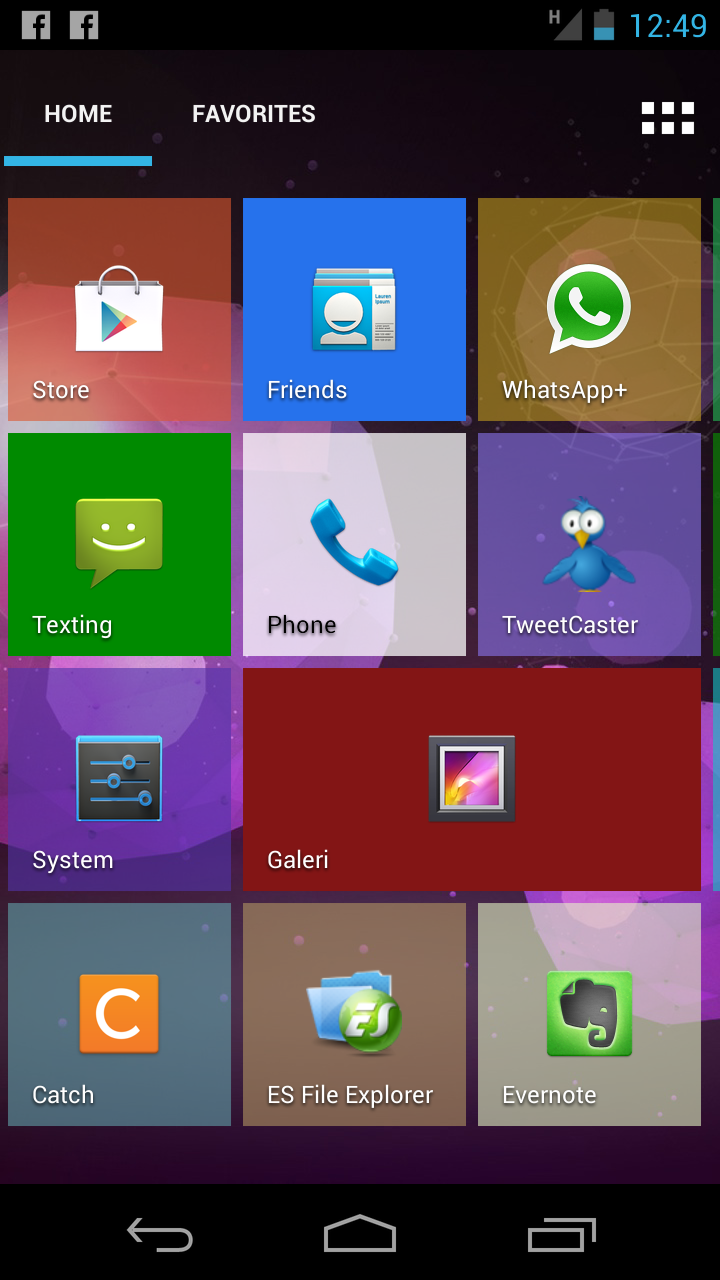Viewport: 720px width, 1280px height.
Task: Open the Catch notes app
Action: (x=119, y=1014)
